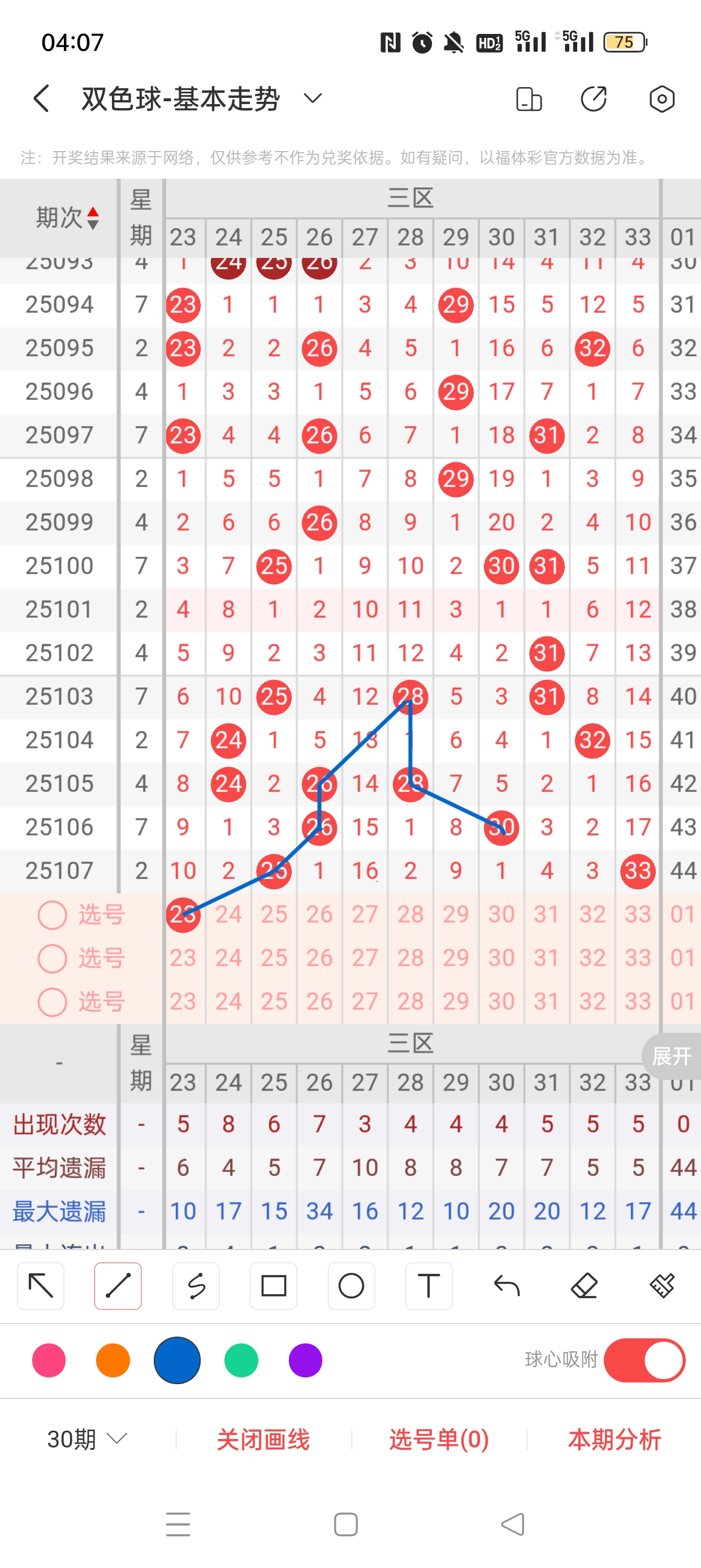Screen dimensions: 701x1568
Task: Activate the eraser tool
Action: (x=584, y=1286)
